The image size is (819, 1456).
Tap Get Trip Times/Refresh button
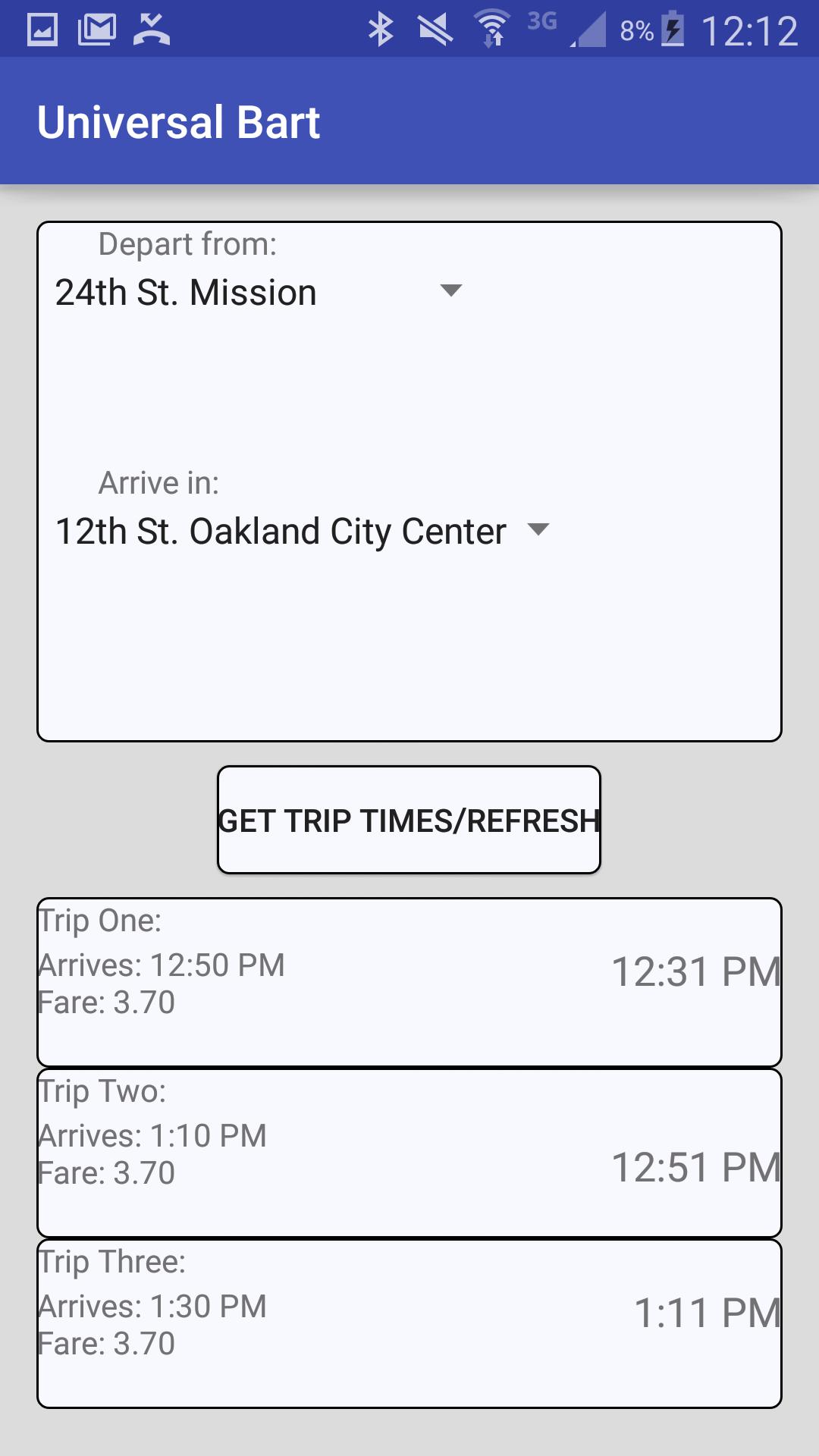[x=409, y=821]
